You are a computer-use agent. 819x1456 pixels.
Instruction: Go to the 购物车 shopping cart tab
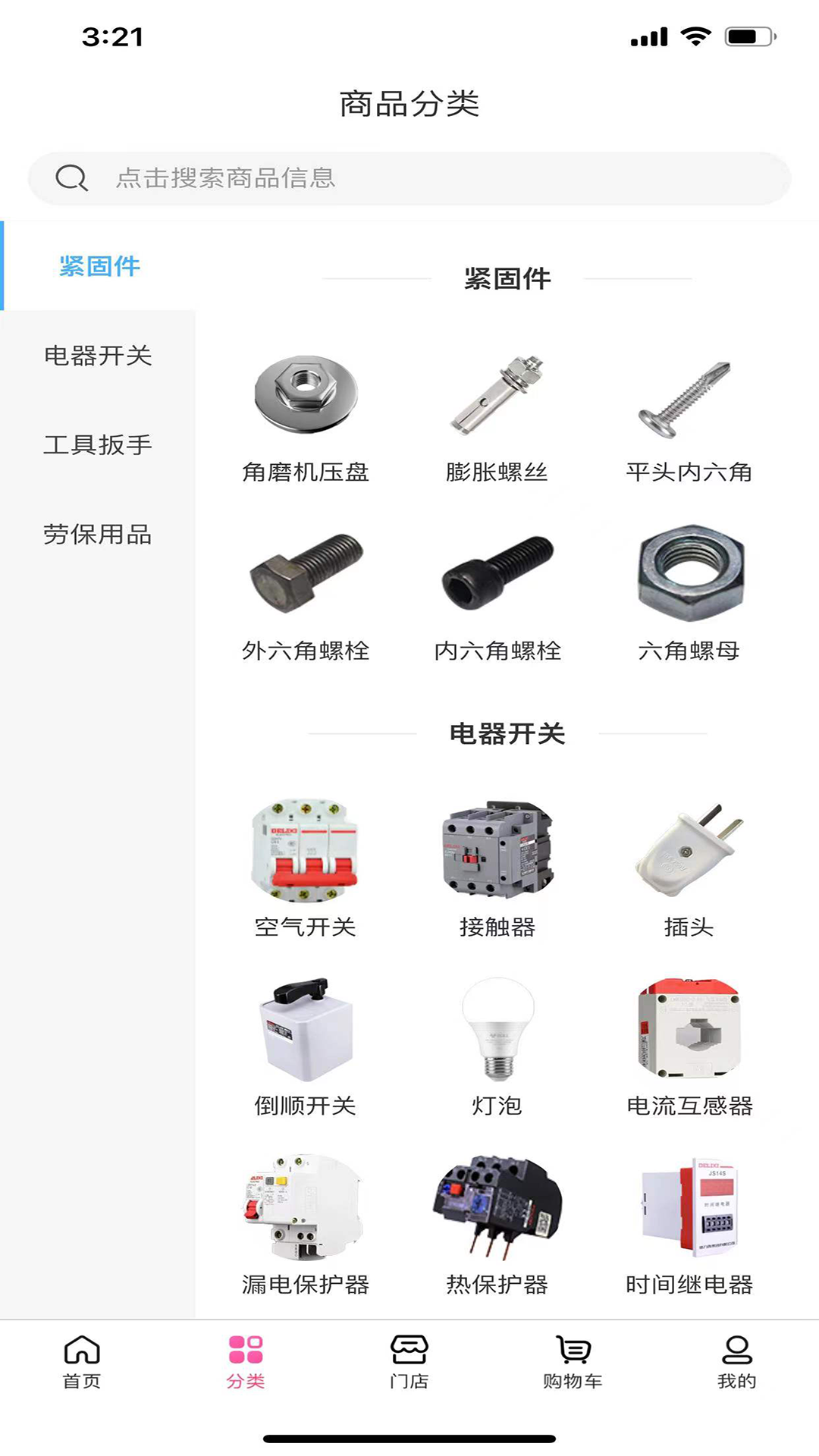(573, 1362)
